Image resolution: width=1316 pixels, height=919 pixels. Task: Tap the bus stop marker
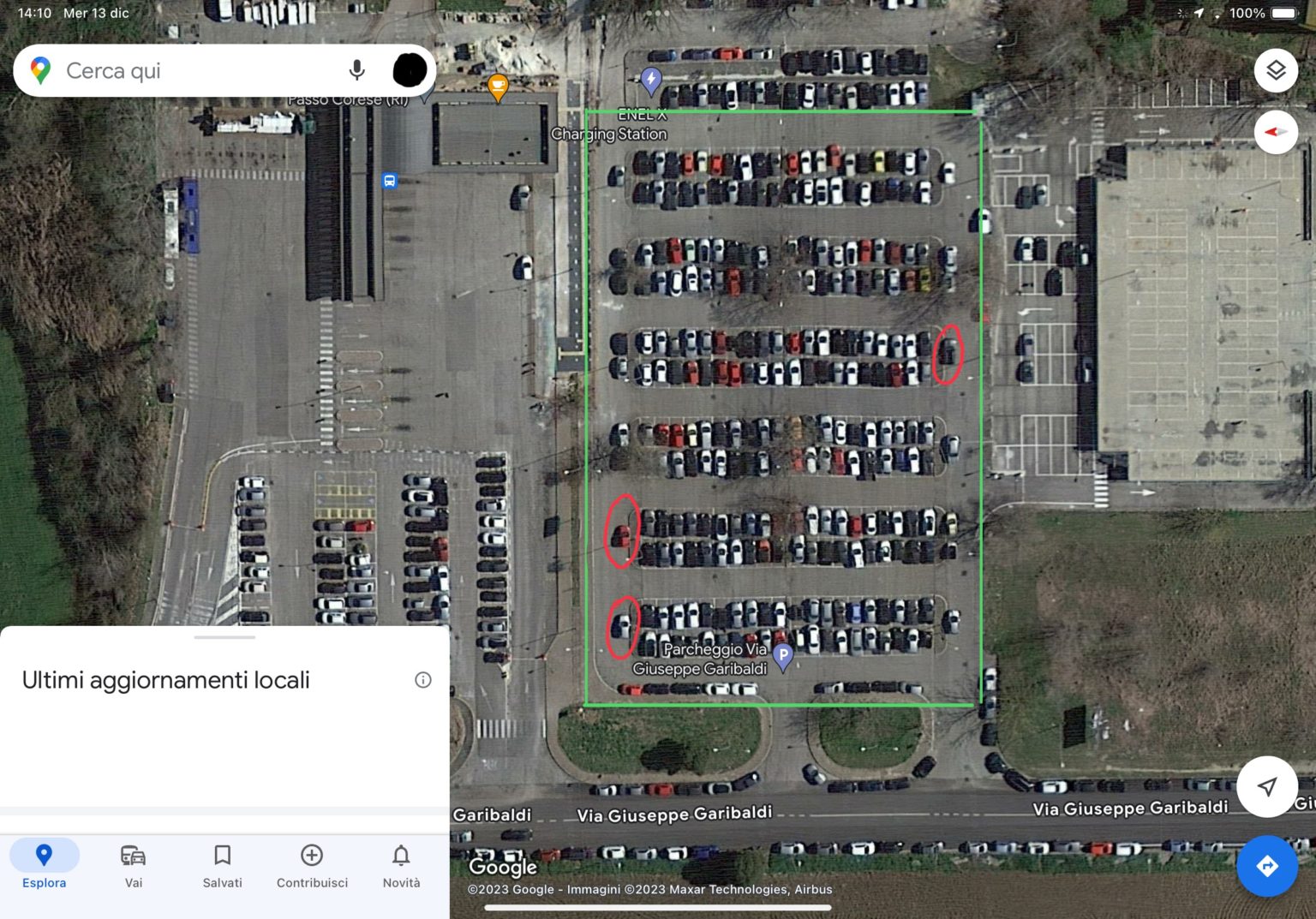(390, 181)
